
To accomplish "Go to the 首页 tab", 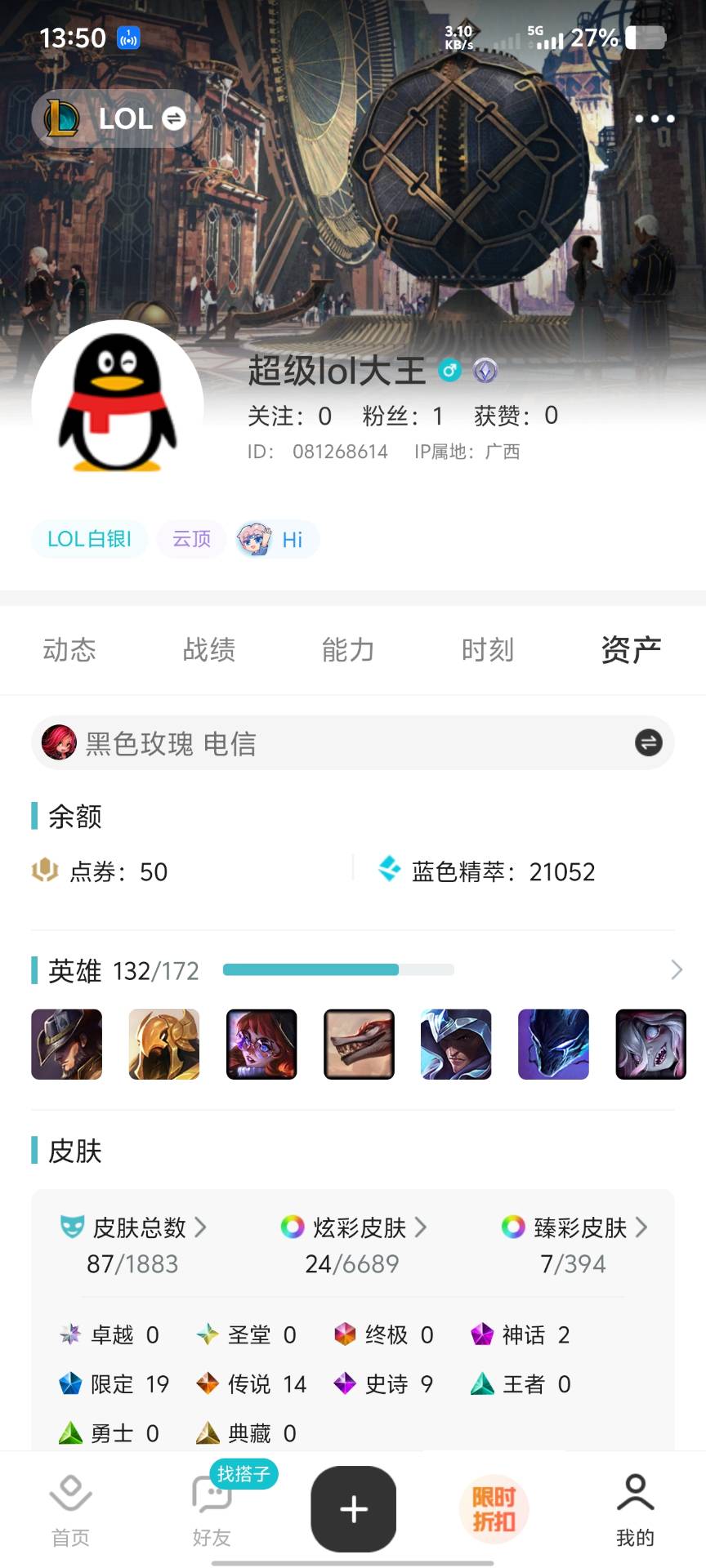I will (x=71, y=1511).
